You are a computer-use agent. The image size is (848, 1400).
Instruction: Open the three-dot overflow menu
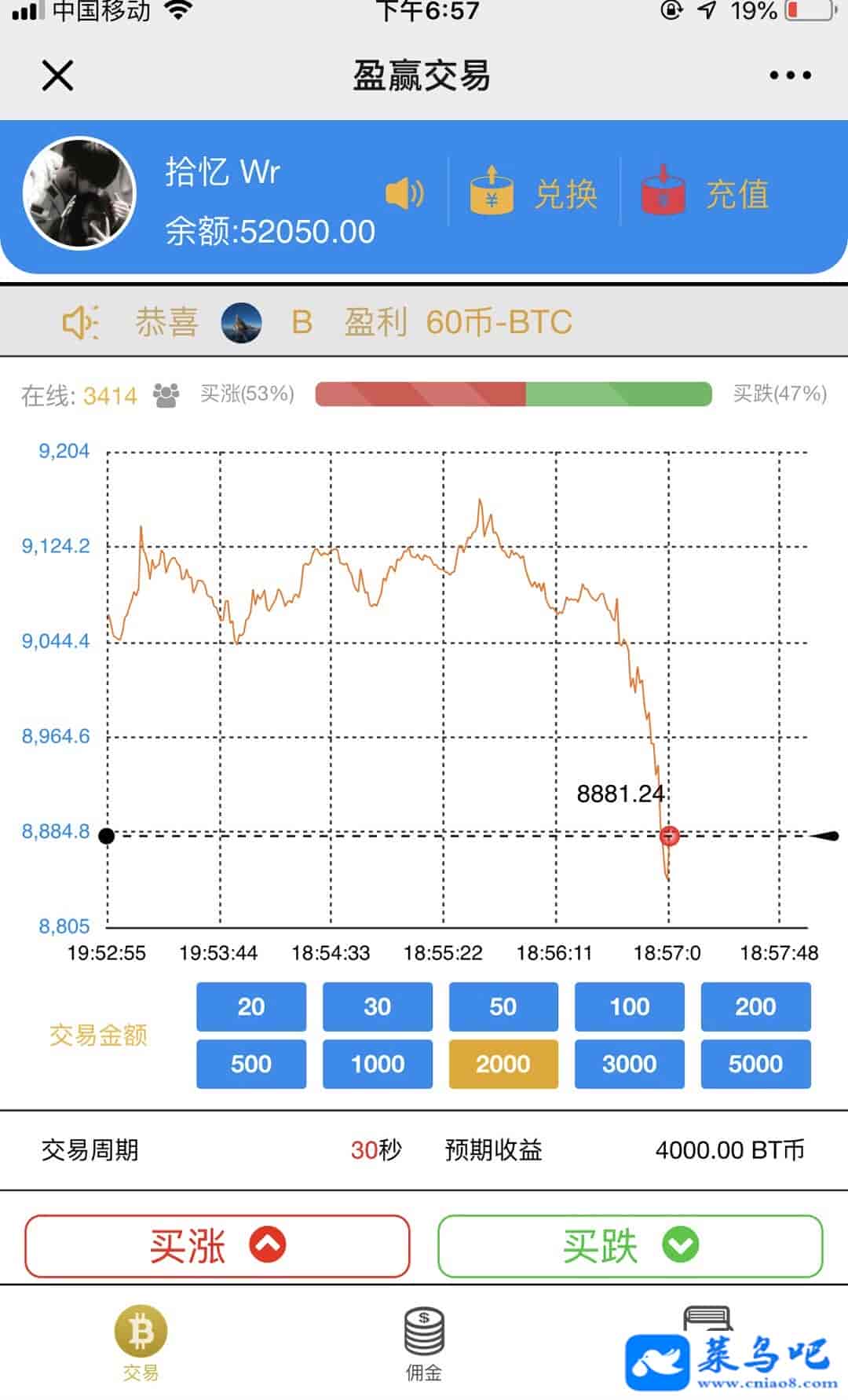point(790,75)
